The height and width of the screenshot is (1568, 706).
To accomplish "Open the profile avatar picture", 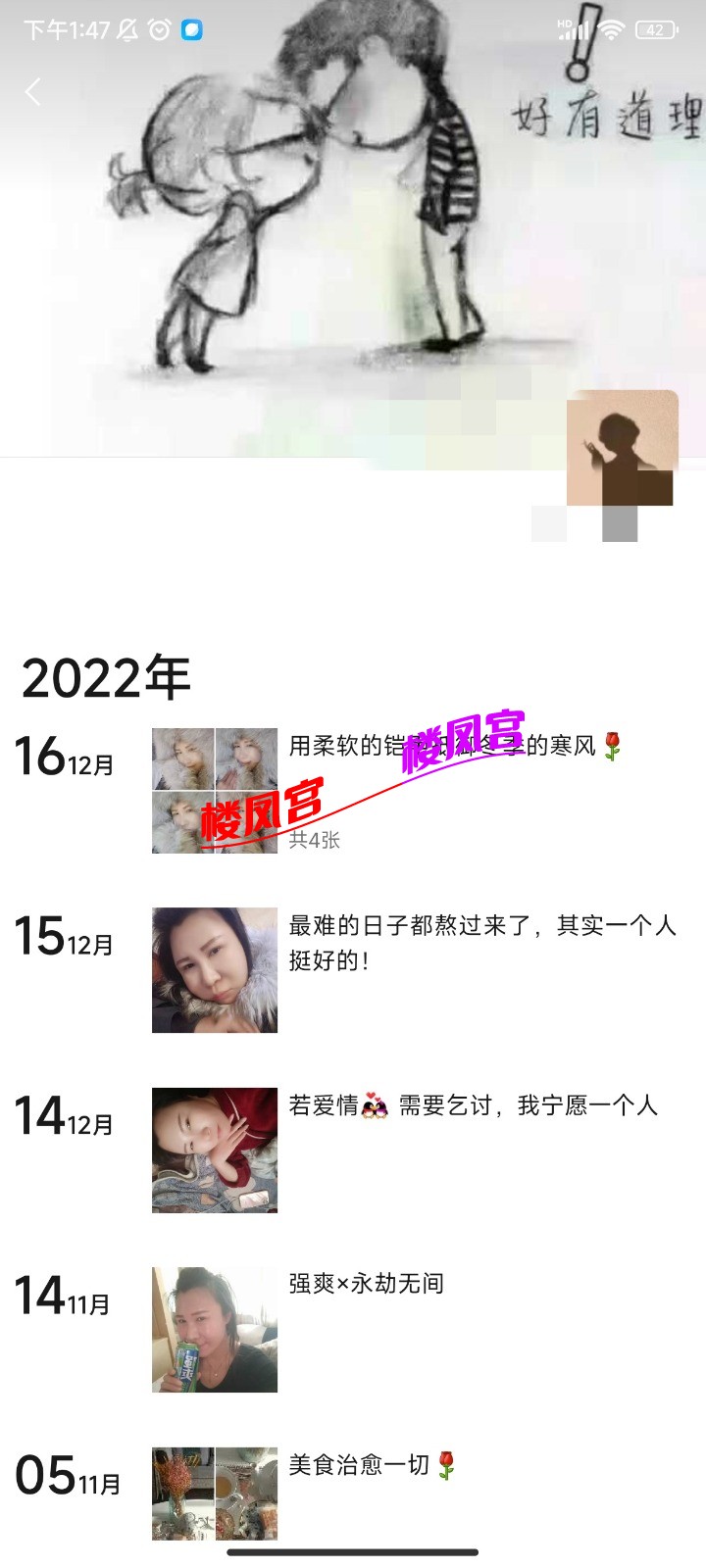I will click(x=622, y=448).
